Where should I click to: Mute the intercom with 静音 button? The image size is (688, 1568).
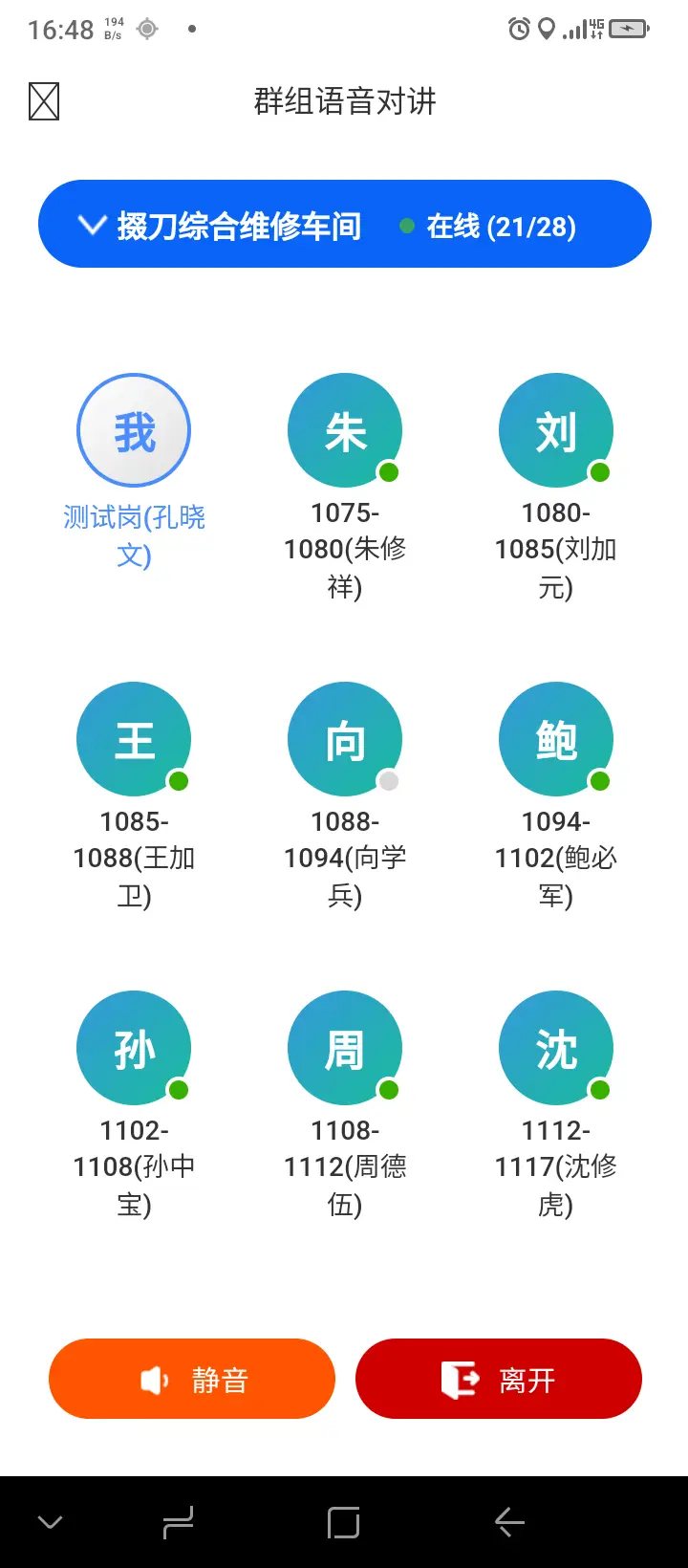pyautogui.click(x=192, y=1380)
